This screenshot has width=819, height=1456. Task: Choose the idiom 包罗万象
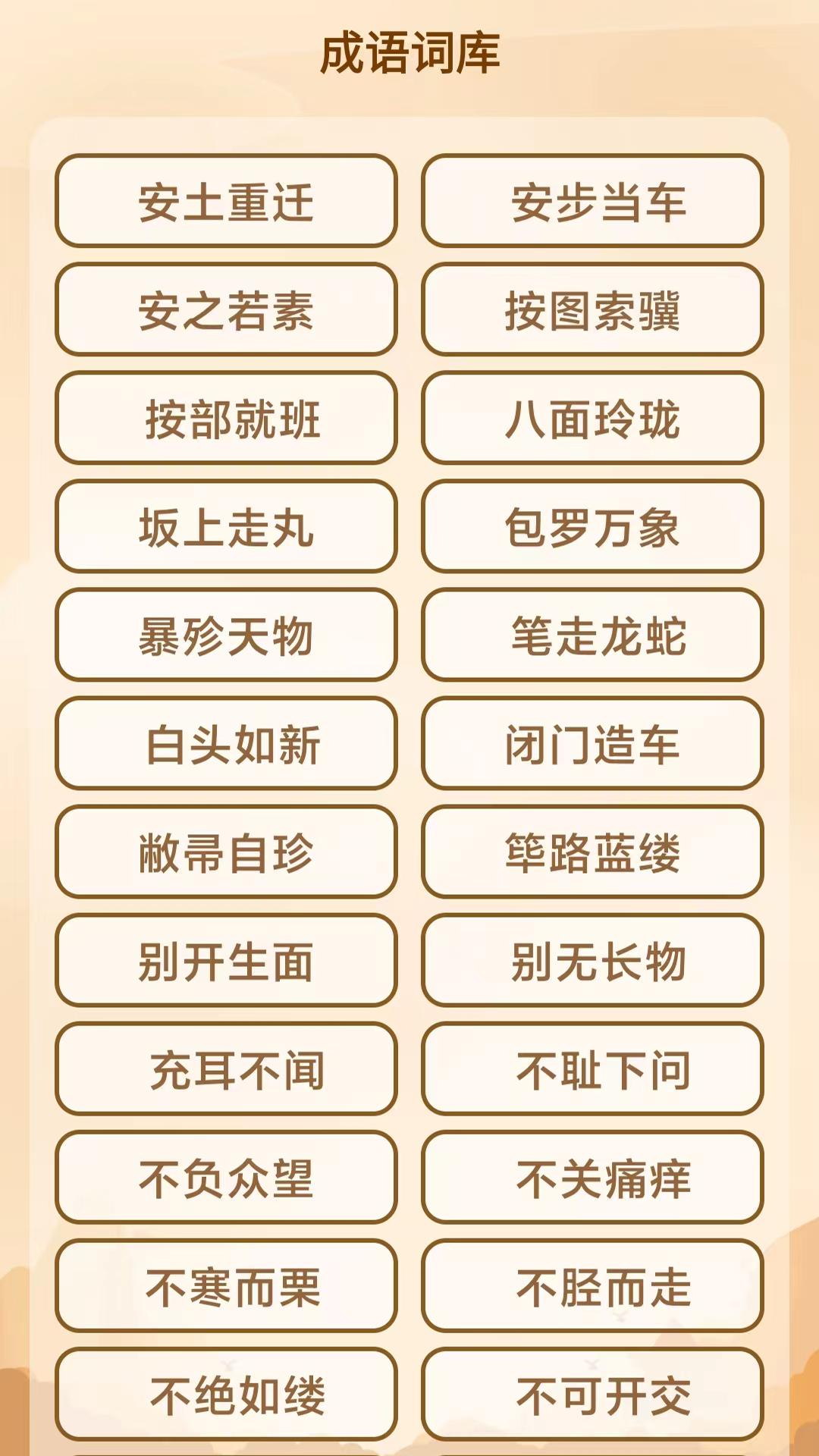(592, 526)
